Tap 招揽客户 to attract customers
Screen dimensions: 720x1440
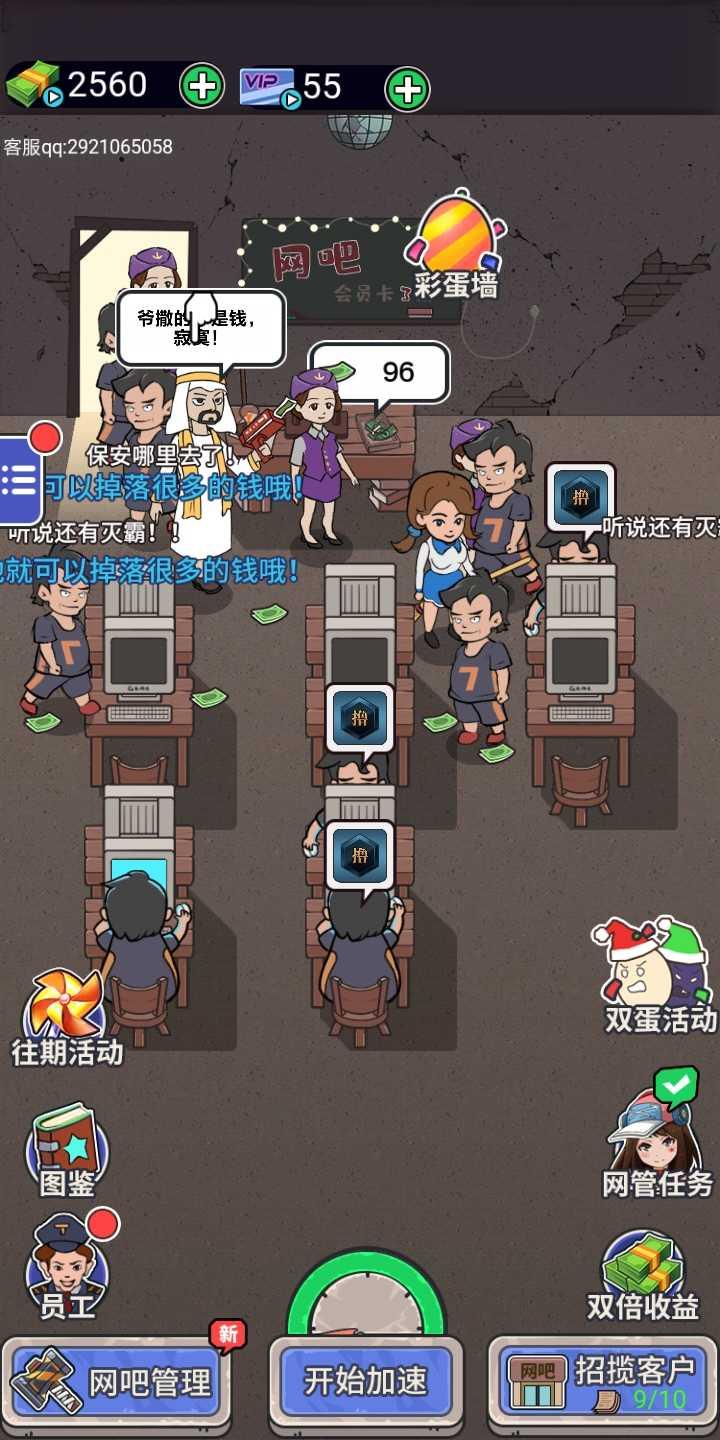[604, 1382]
